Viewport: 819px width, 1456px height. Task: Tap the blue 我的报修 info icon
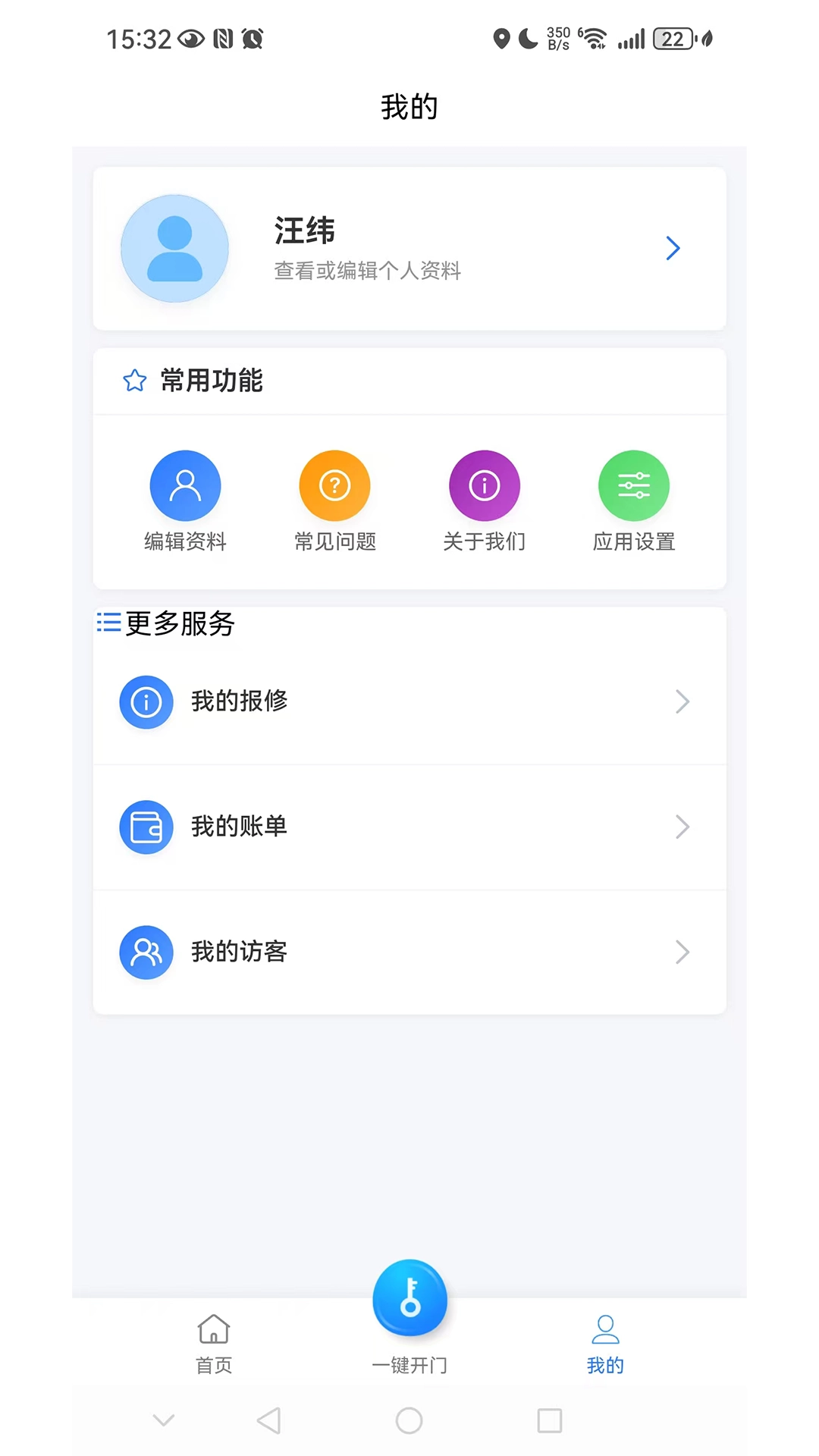coord(146,701)
